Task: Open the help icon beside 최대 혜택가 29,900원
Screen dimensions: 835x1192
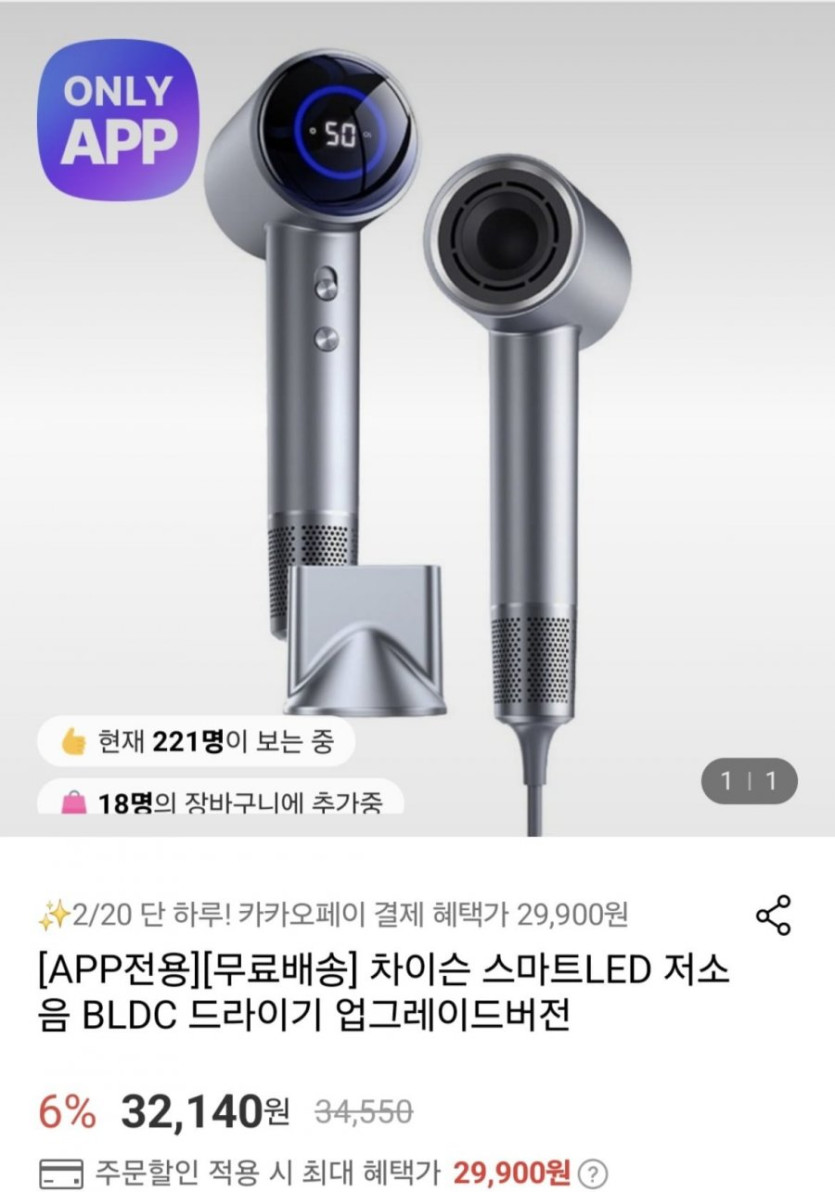Action: tap(594, 1172)
